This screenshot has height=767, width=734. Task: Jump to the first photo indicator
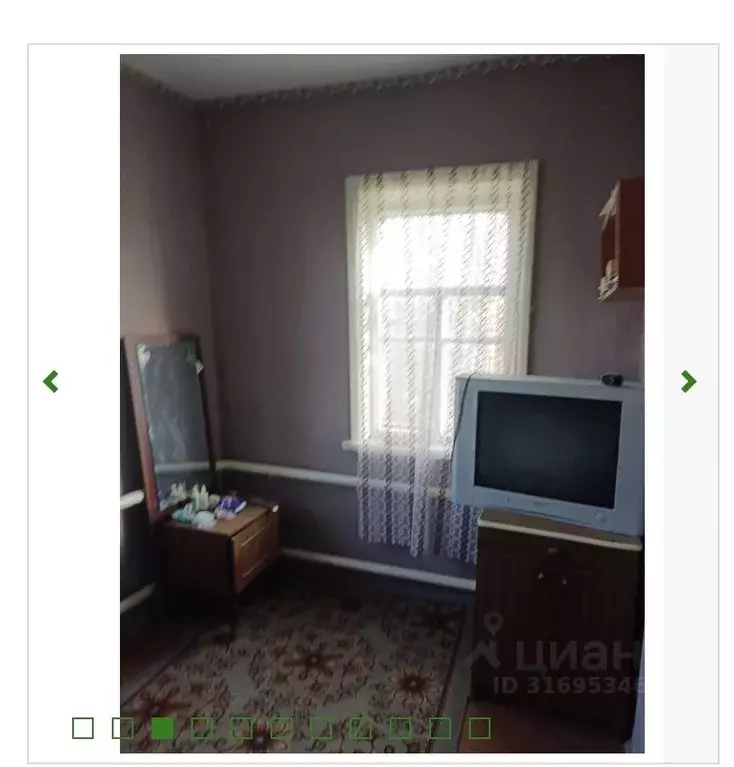tap(83, 728)
